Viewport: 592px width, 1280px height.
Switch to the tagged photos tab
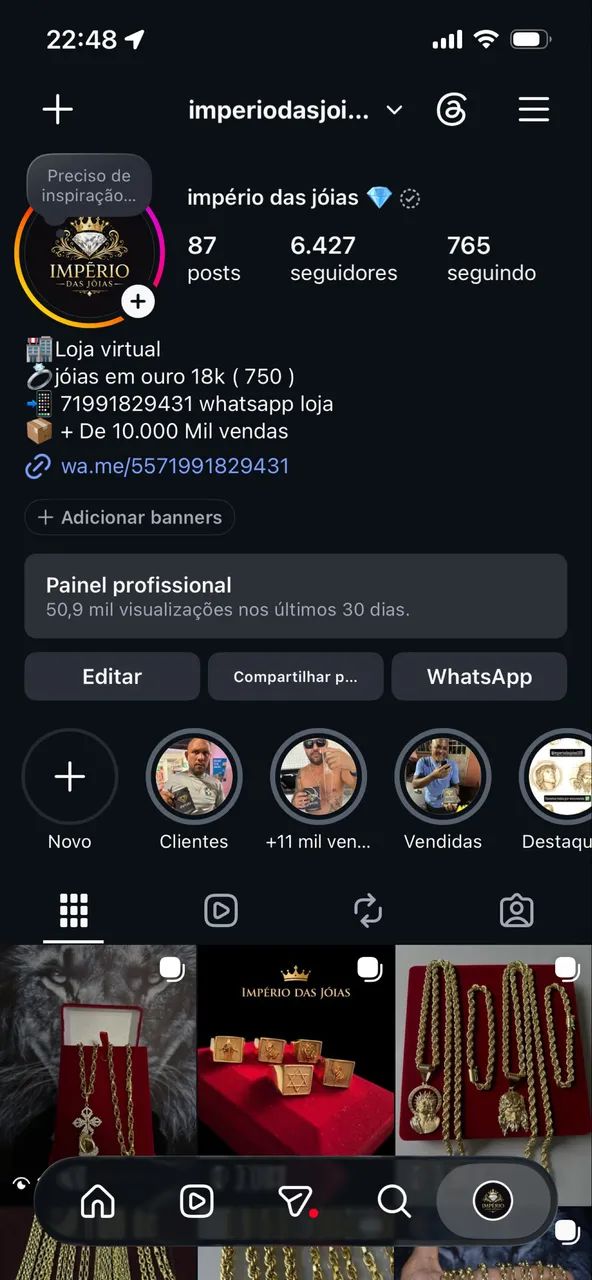point(517,910)
